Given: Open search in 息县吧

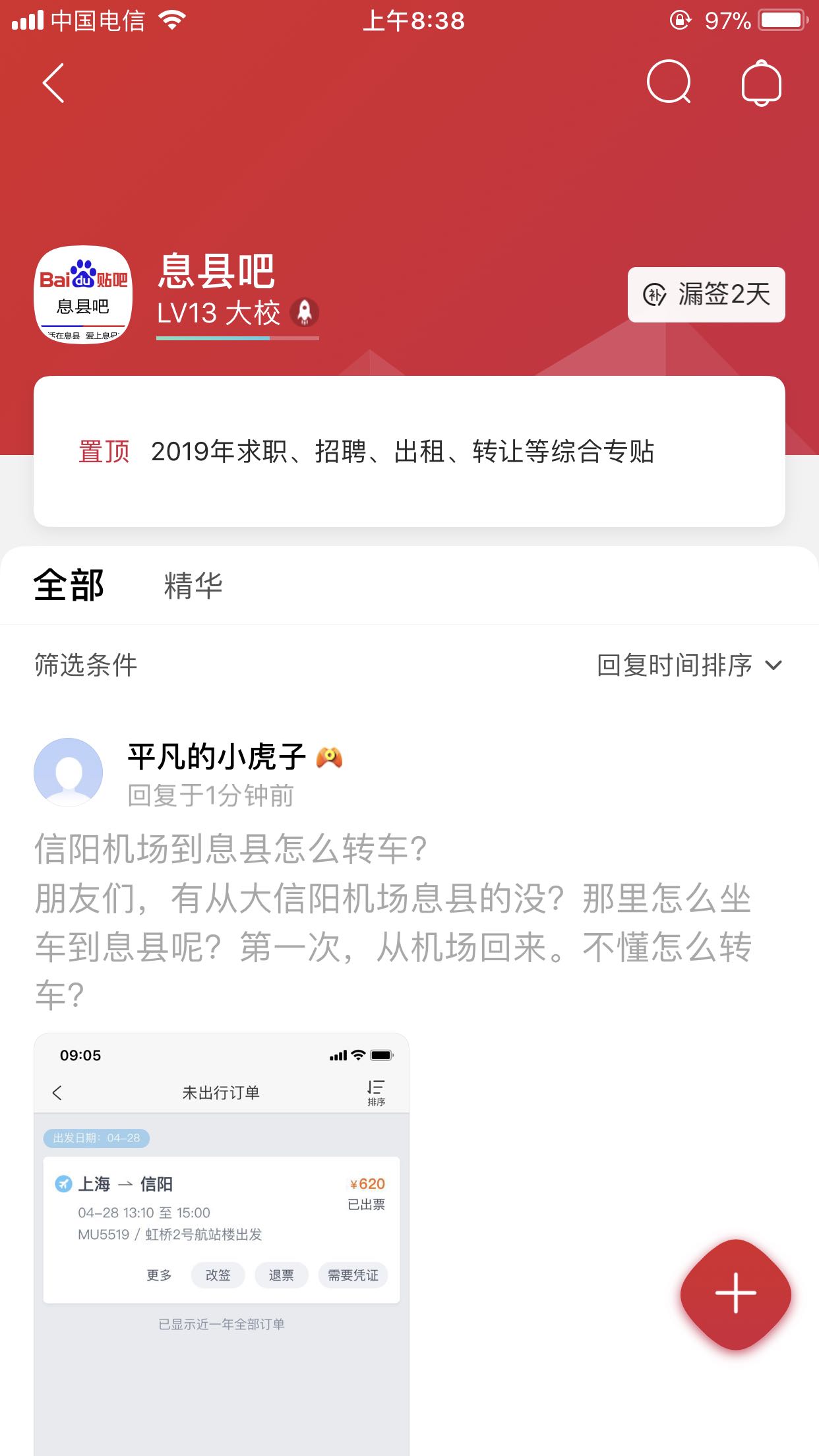Looking at the screenshot, I should [669, 82].
